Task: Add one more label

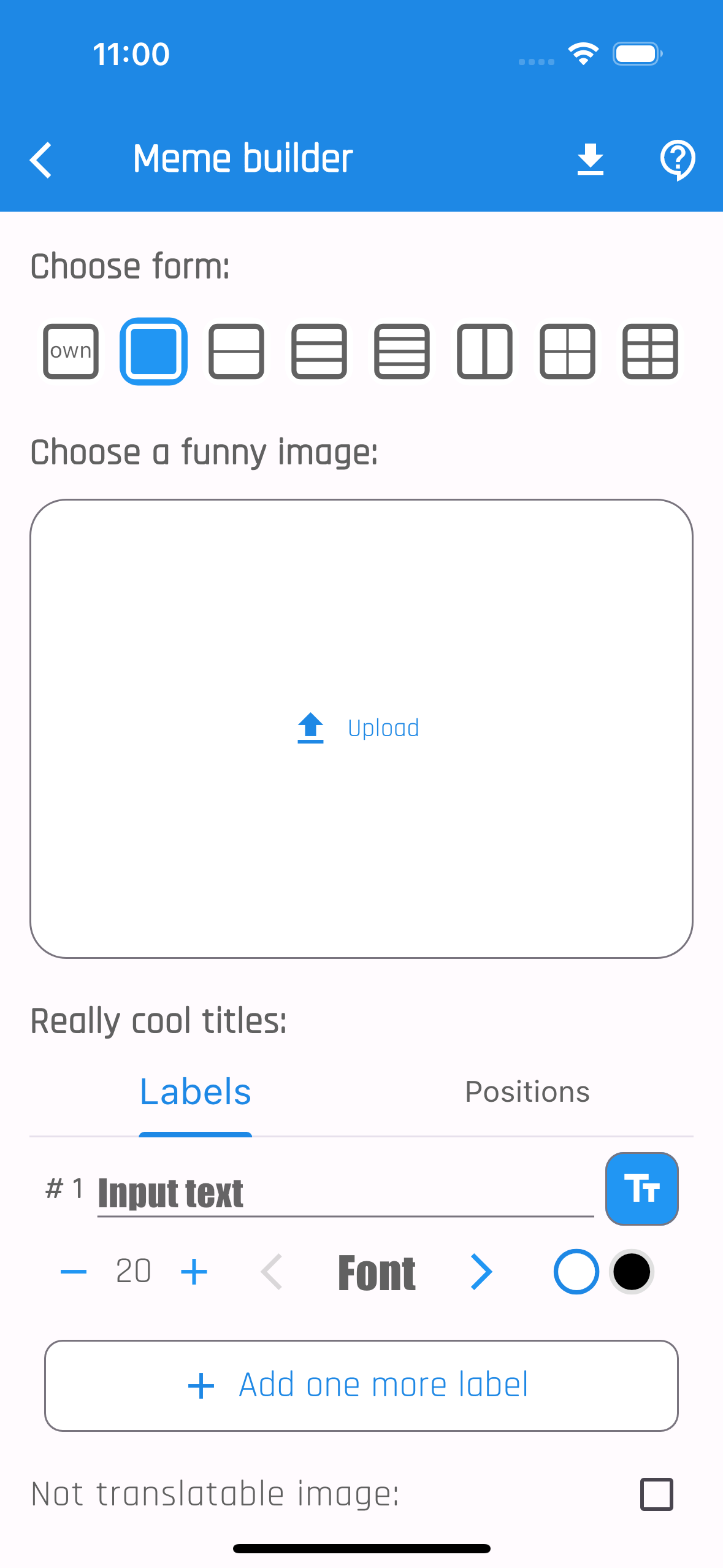Action: point(361,1385)
